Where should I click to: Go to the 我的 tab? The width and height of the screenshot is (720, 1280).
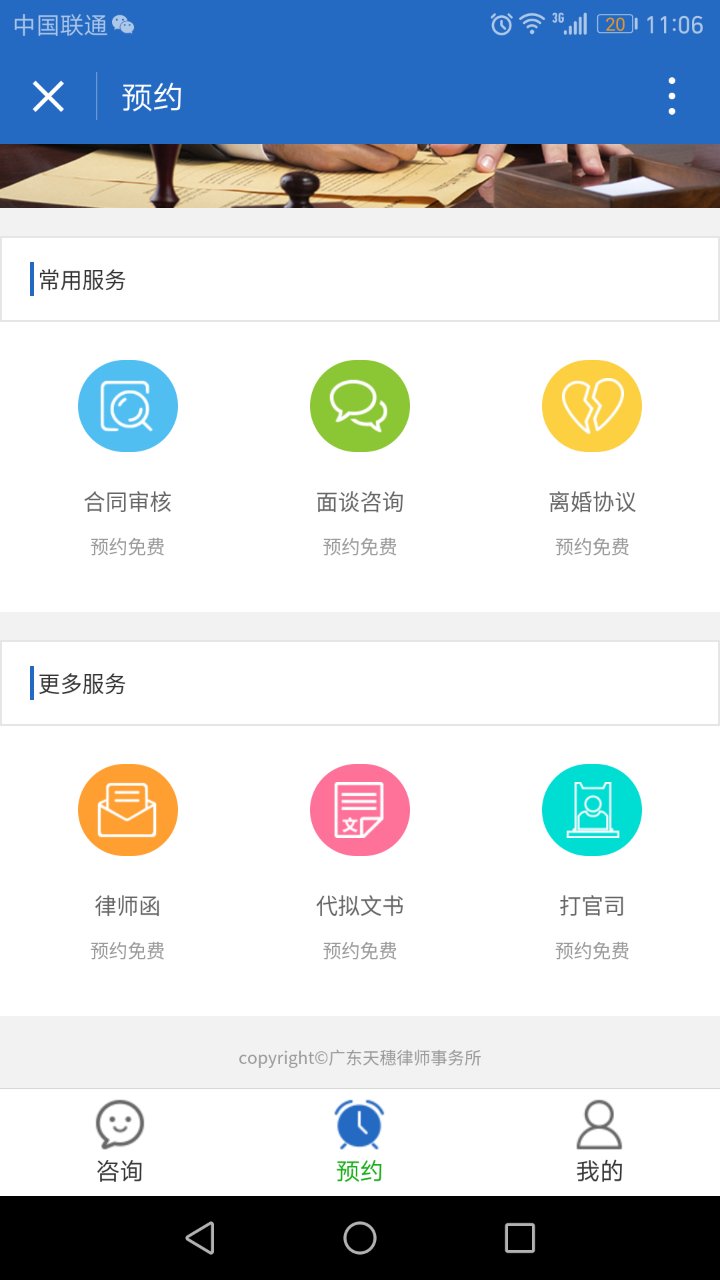click(x=600, y=1142)
